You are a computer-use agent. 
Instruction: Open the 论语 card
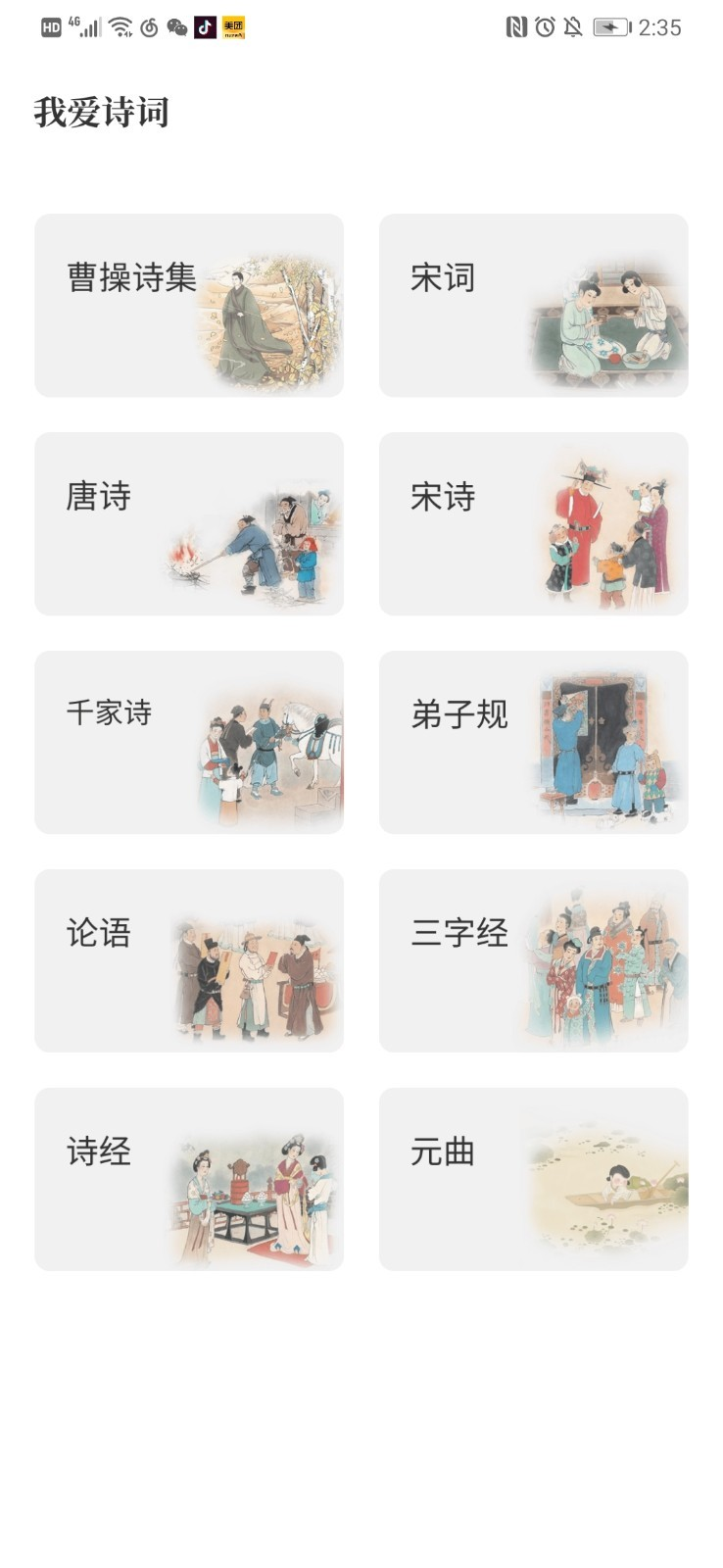[x=189, y=961]
